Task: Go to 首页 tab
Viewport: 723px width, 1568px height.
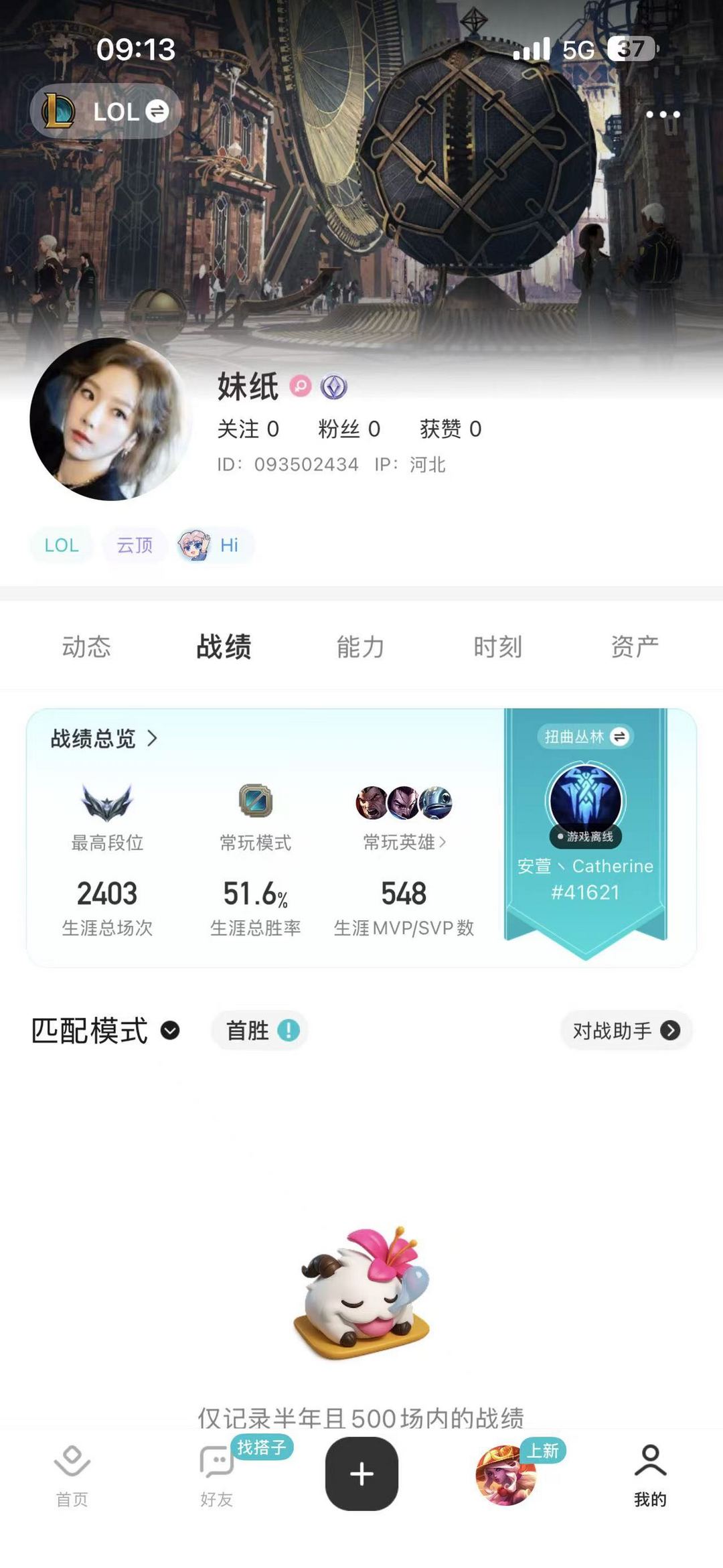Action: pyautogui.click(x=72, y=1474)
